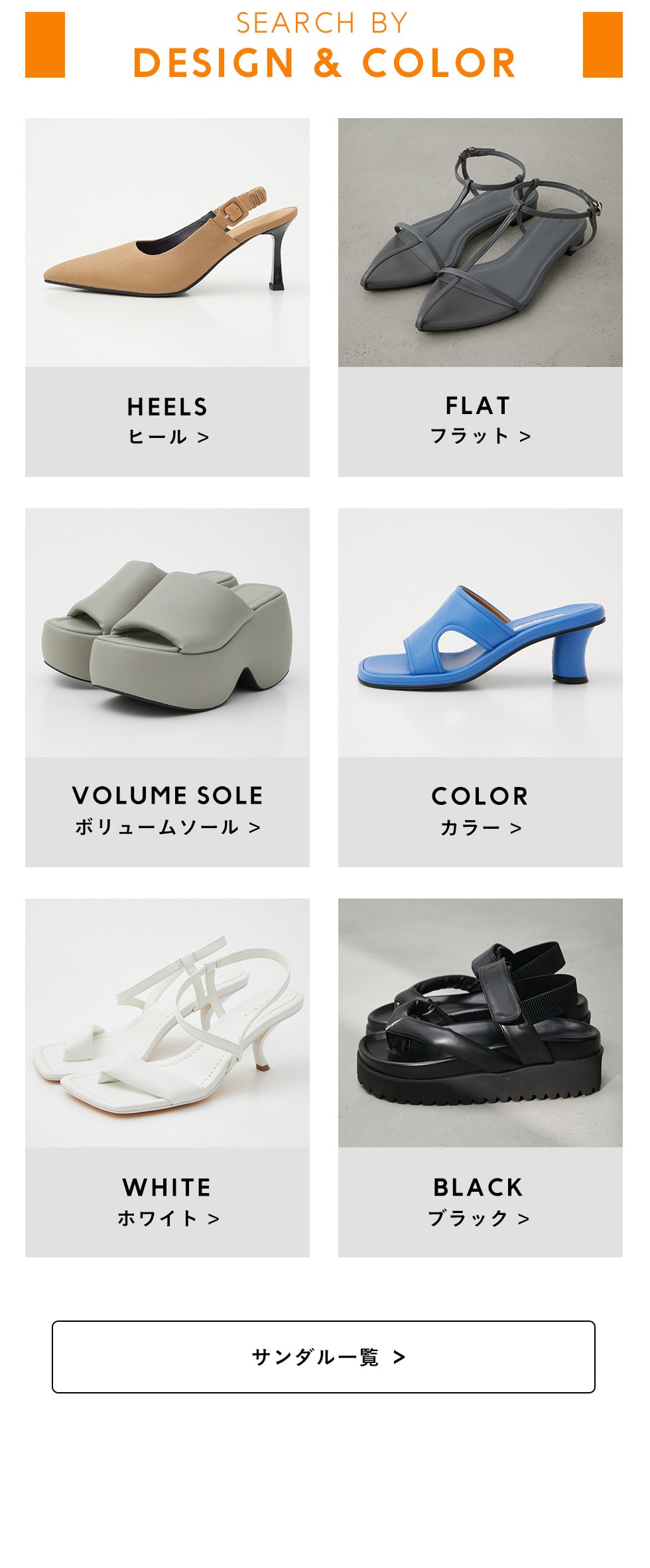Open the BLACK ブラック sandals category

coord(480,1200)
